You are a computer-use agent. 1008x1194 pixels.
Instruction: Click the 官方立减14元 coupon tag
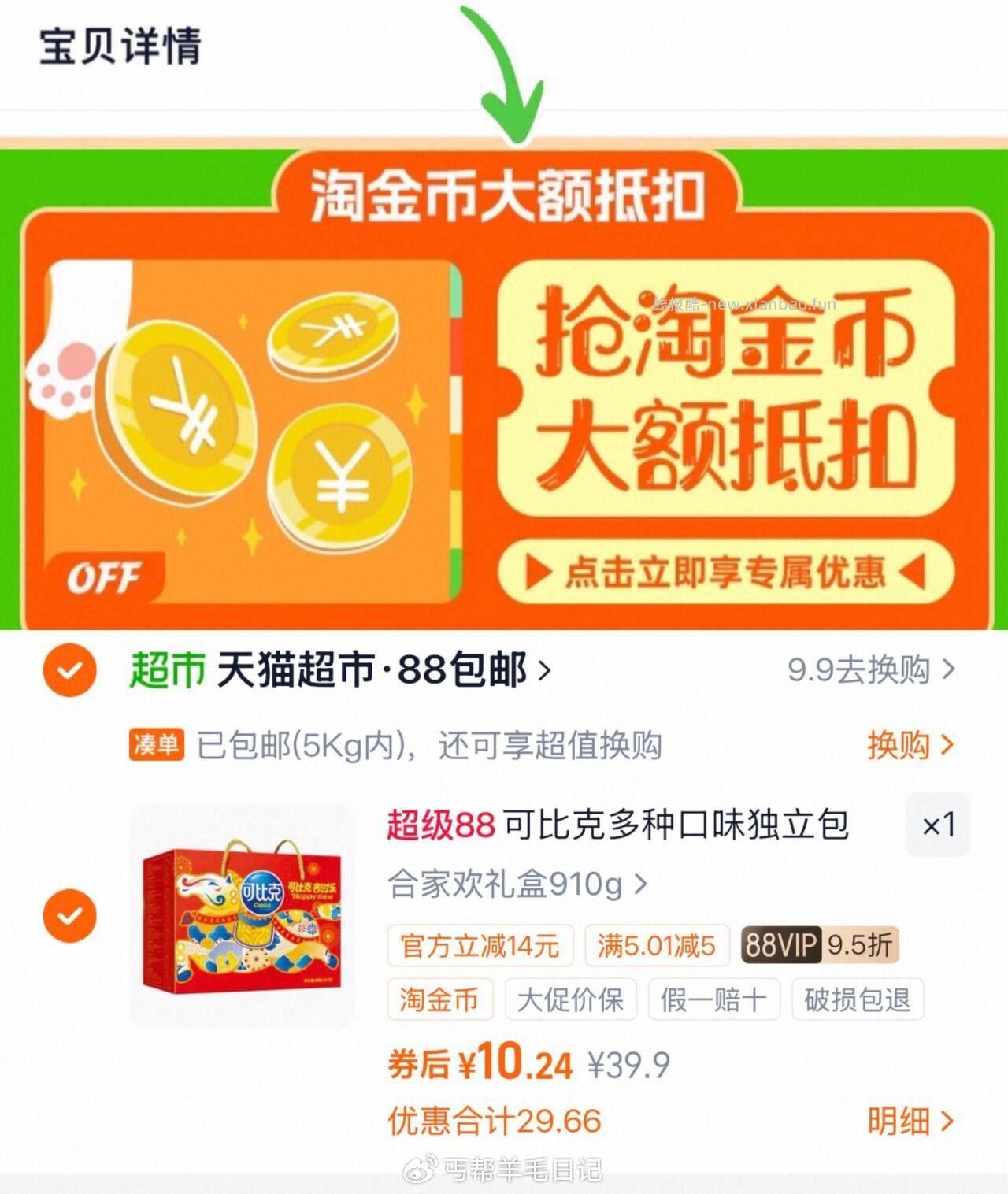tap(479, 947)
